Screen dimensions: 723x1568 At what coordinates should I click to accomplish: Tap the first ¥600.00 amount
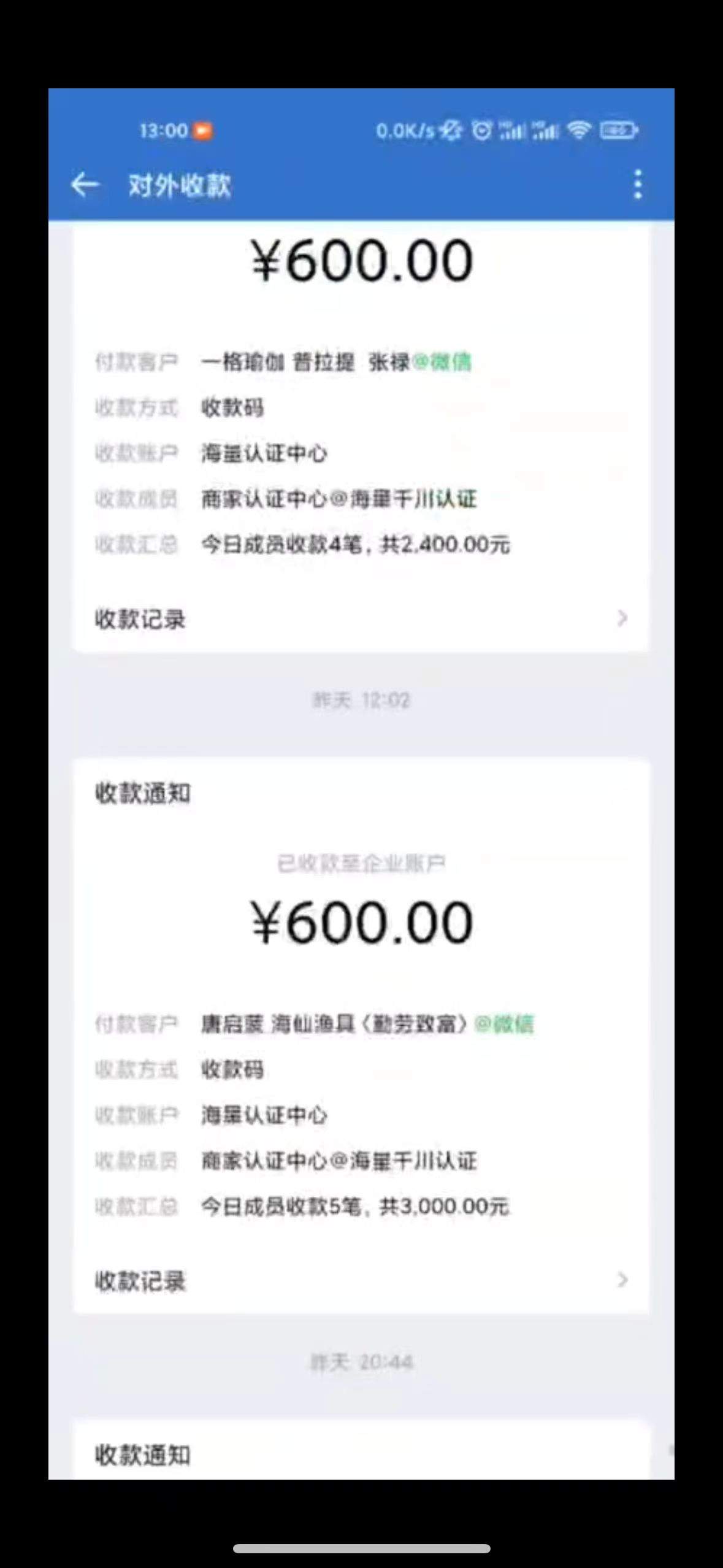click(x=361, y=260)
